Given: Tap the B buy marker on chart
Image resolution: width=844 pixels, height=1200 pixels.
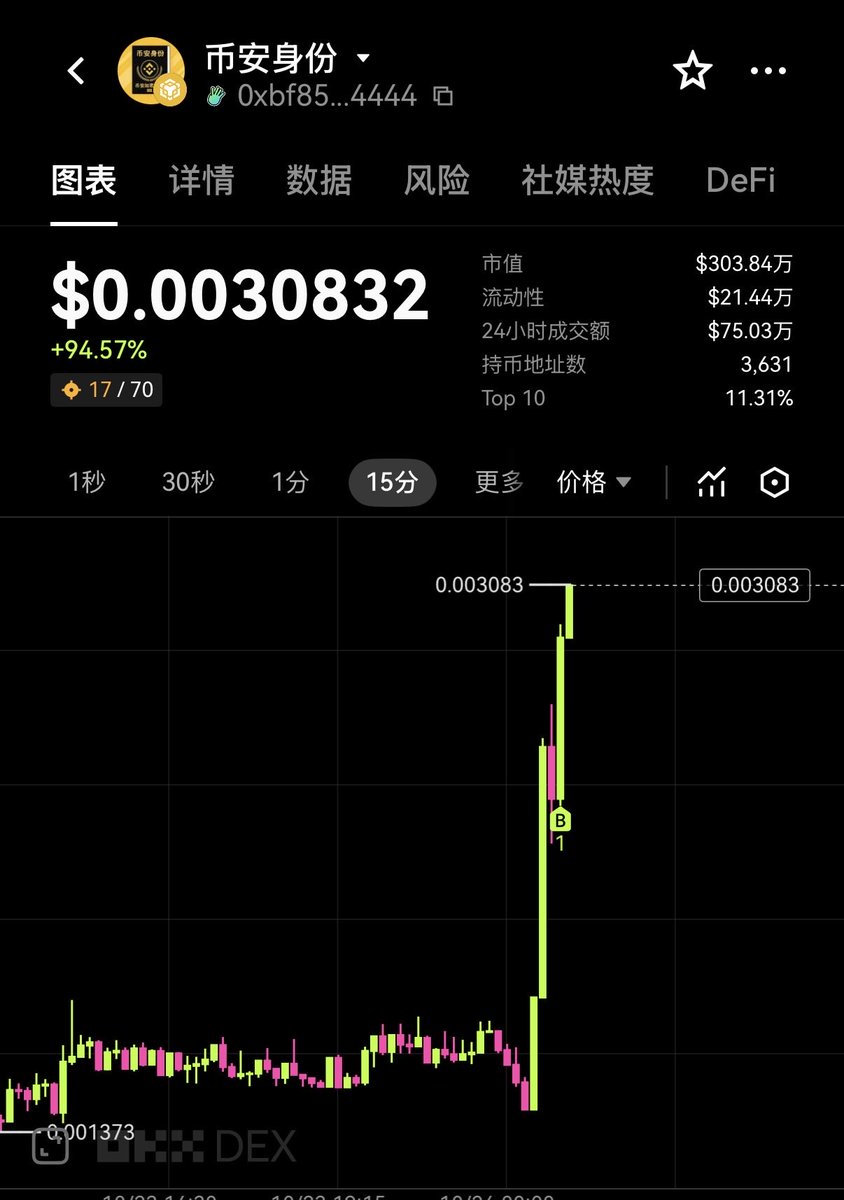Looking at the screenshot, I should point(561,820).
